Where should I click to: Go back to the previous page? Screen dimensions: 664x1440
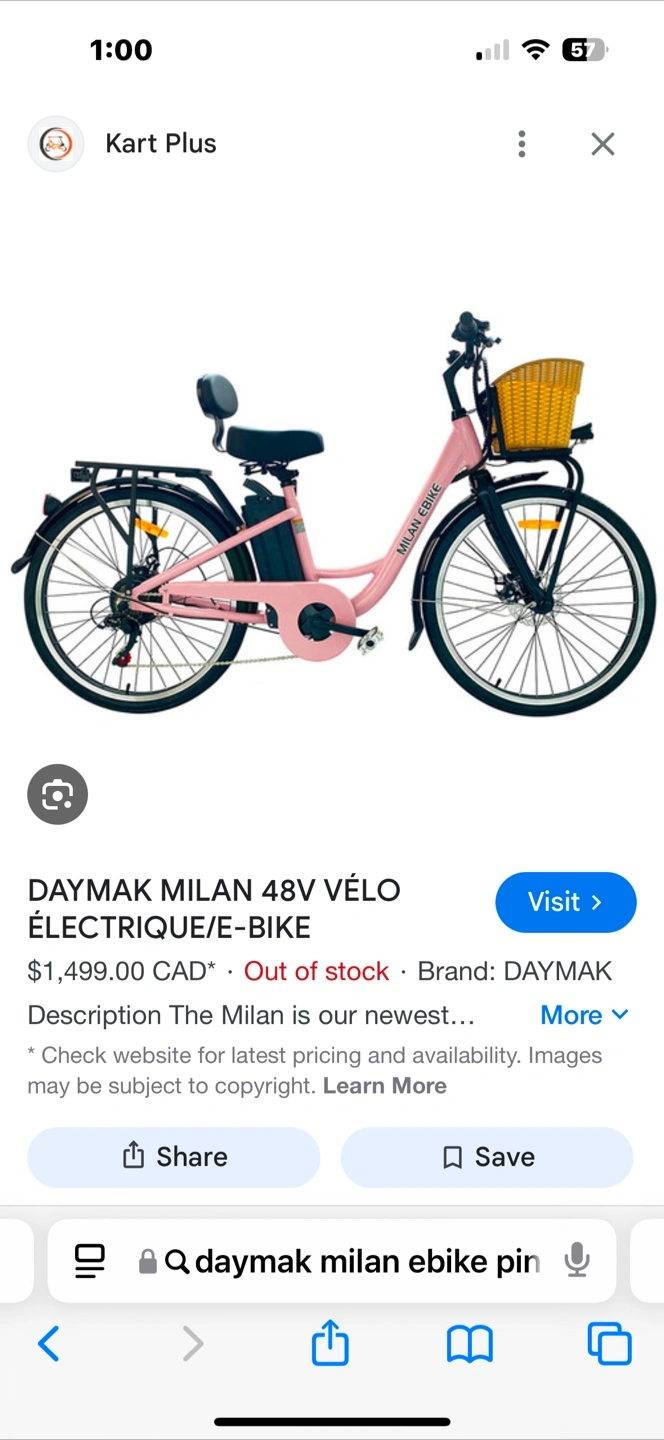48,1343
